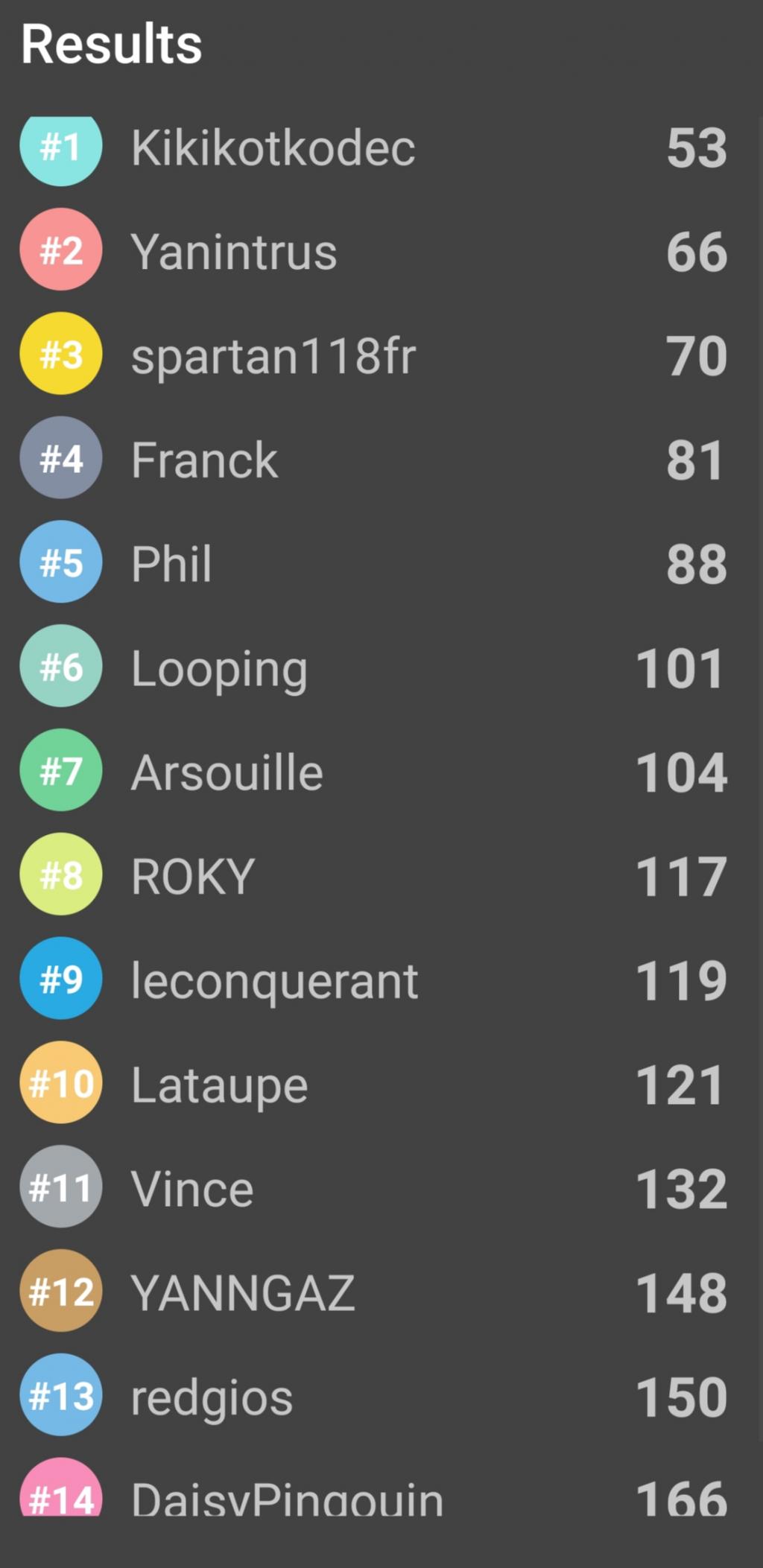This screenshot has width=763, height=1568.
Task: Select Lataupe in the results list
Action: (x=381, y=1085)
